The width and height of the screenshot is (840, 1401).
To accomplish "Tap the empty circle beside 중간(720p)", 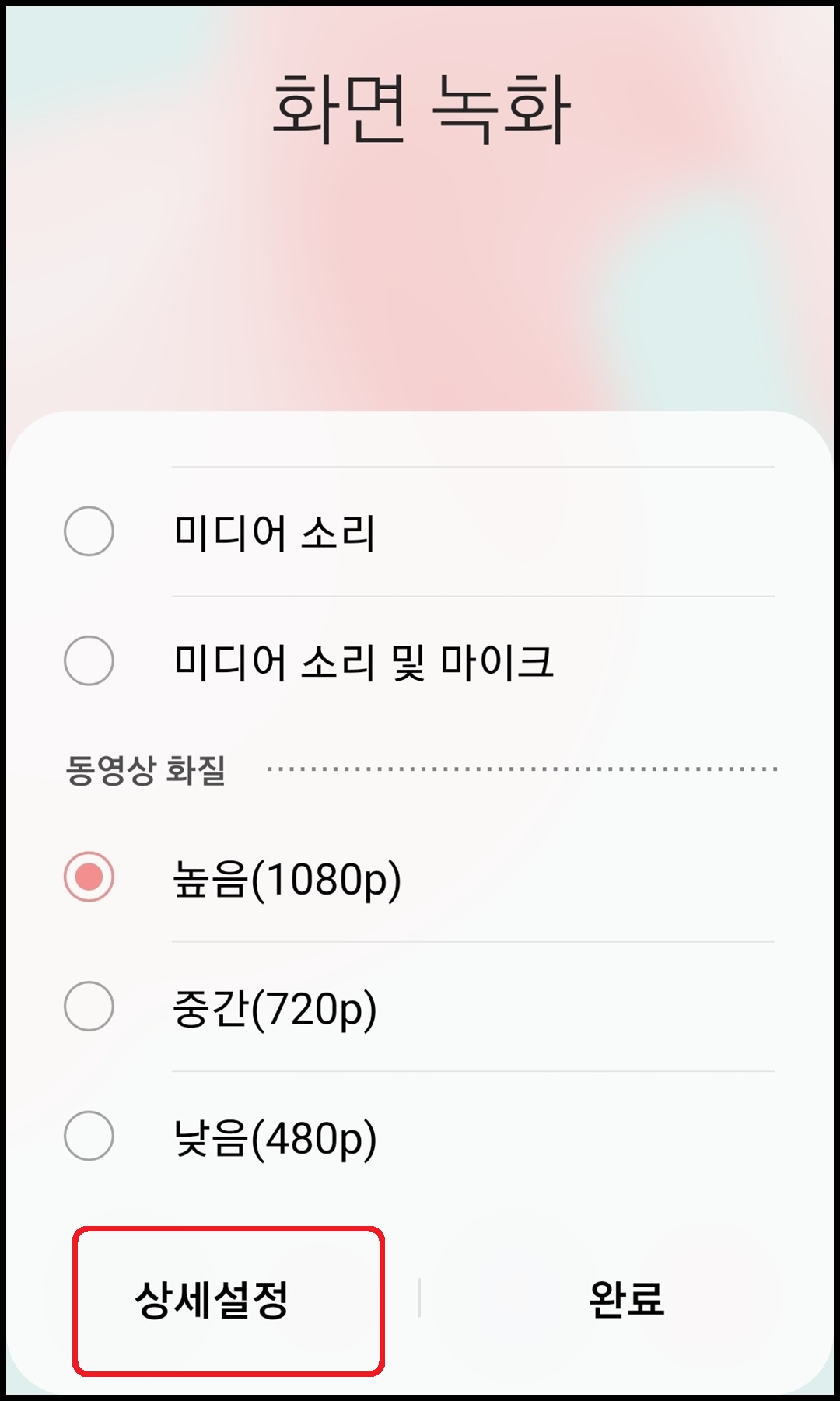I will click(88, 1003).
